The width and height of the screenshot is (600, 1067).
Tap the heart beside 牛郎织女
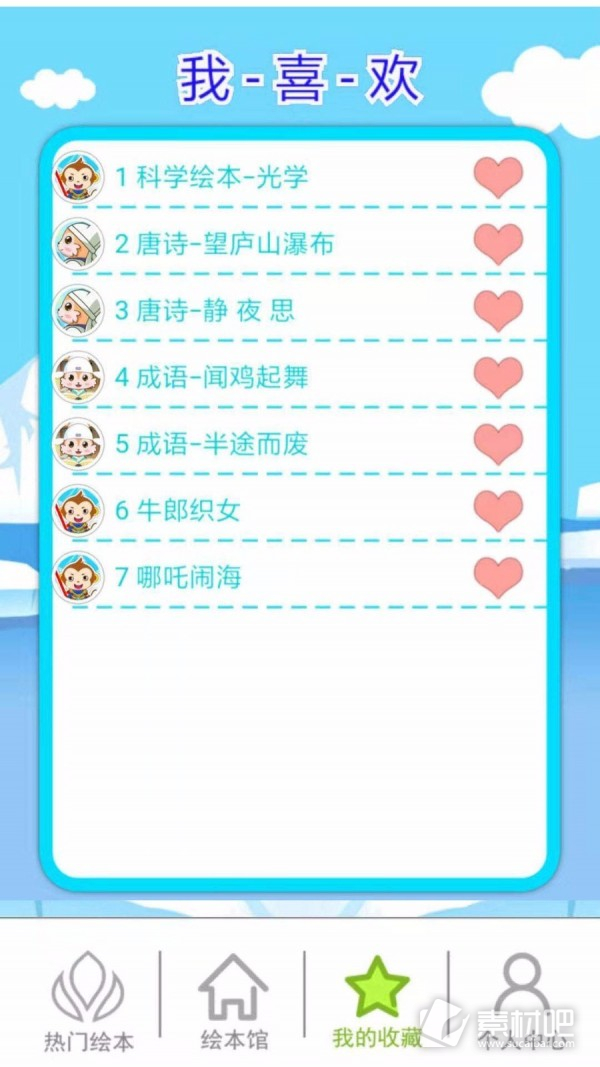click(x=498, y=511)
